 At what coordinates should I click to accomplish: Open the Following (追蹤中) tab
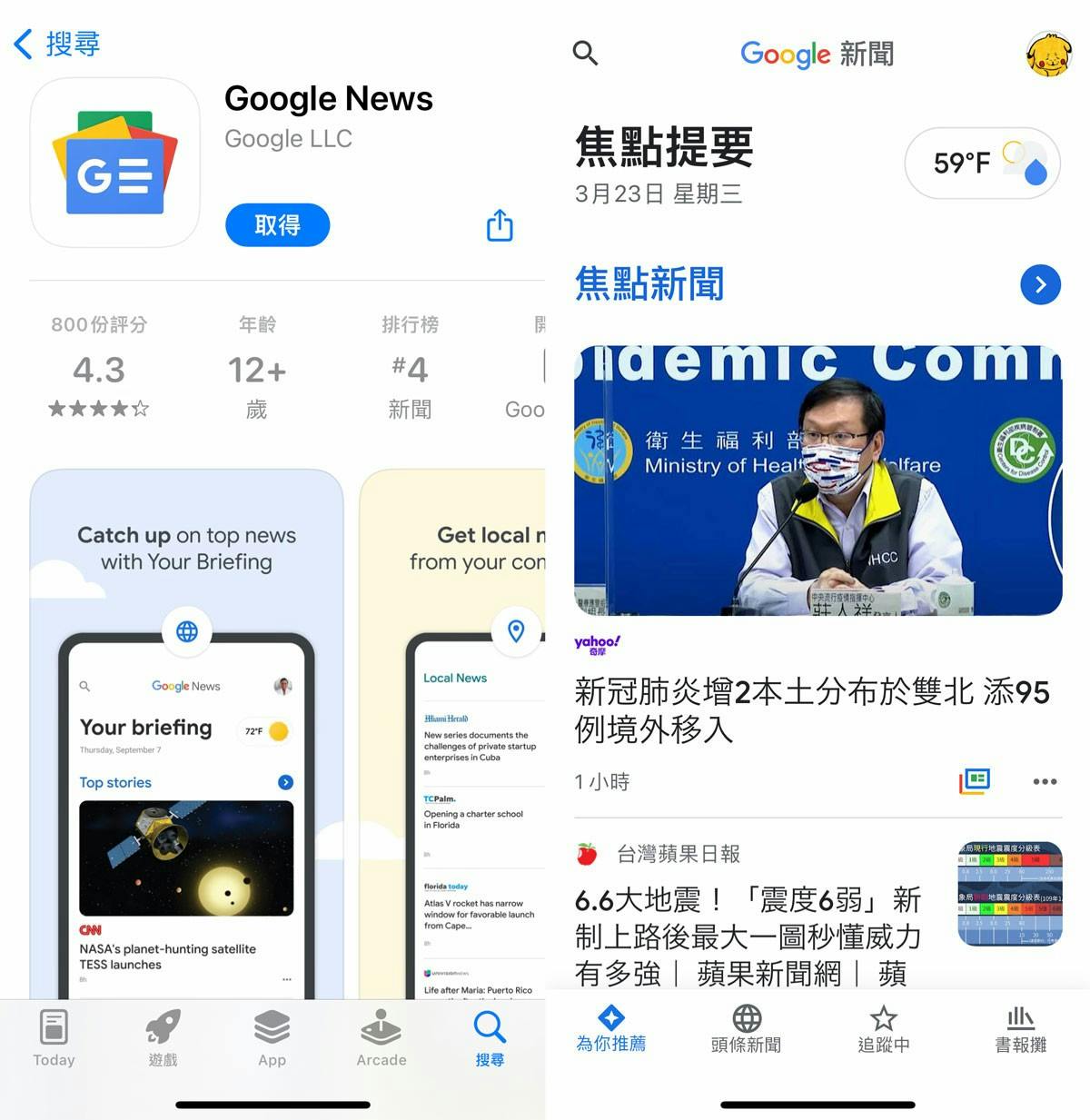point(883,1028)
